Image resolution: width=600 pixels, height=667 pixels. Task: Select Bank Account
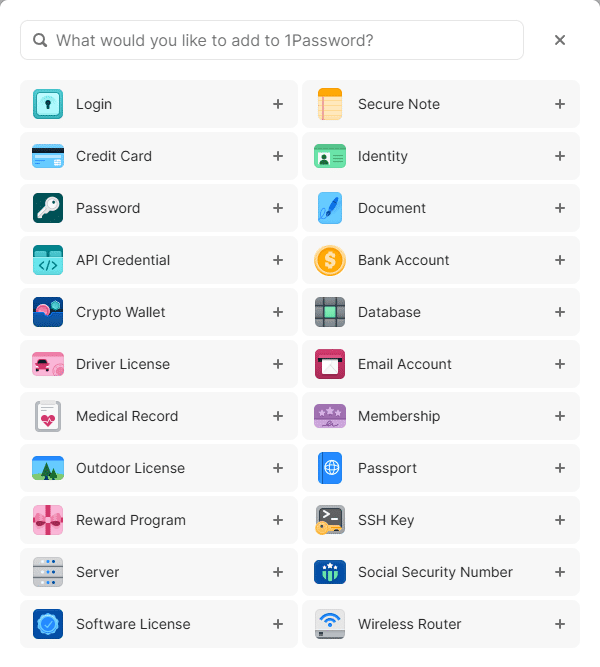[x=440, y=260]
